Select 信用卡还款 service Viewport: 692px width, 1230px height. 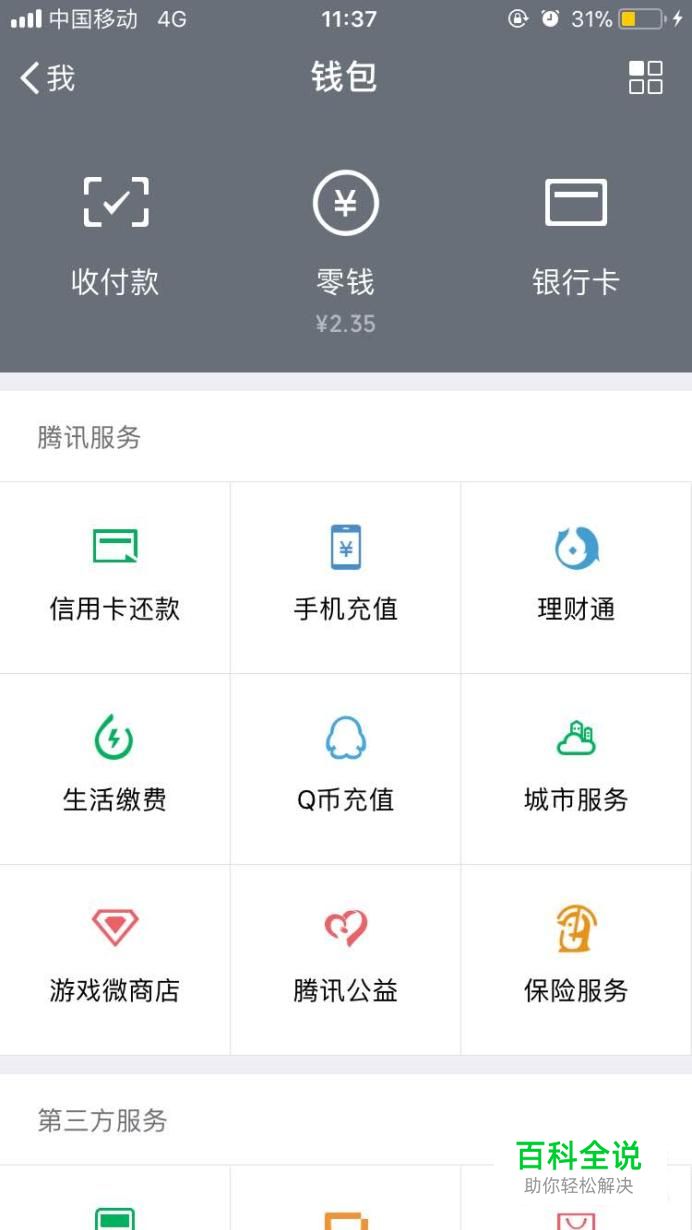click(115, 576)
